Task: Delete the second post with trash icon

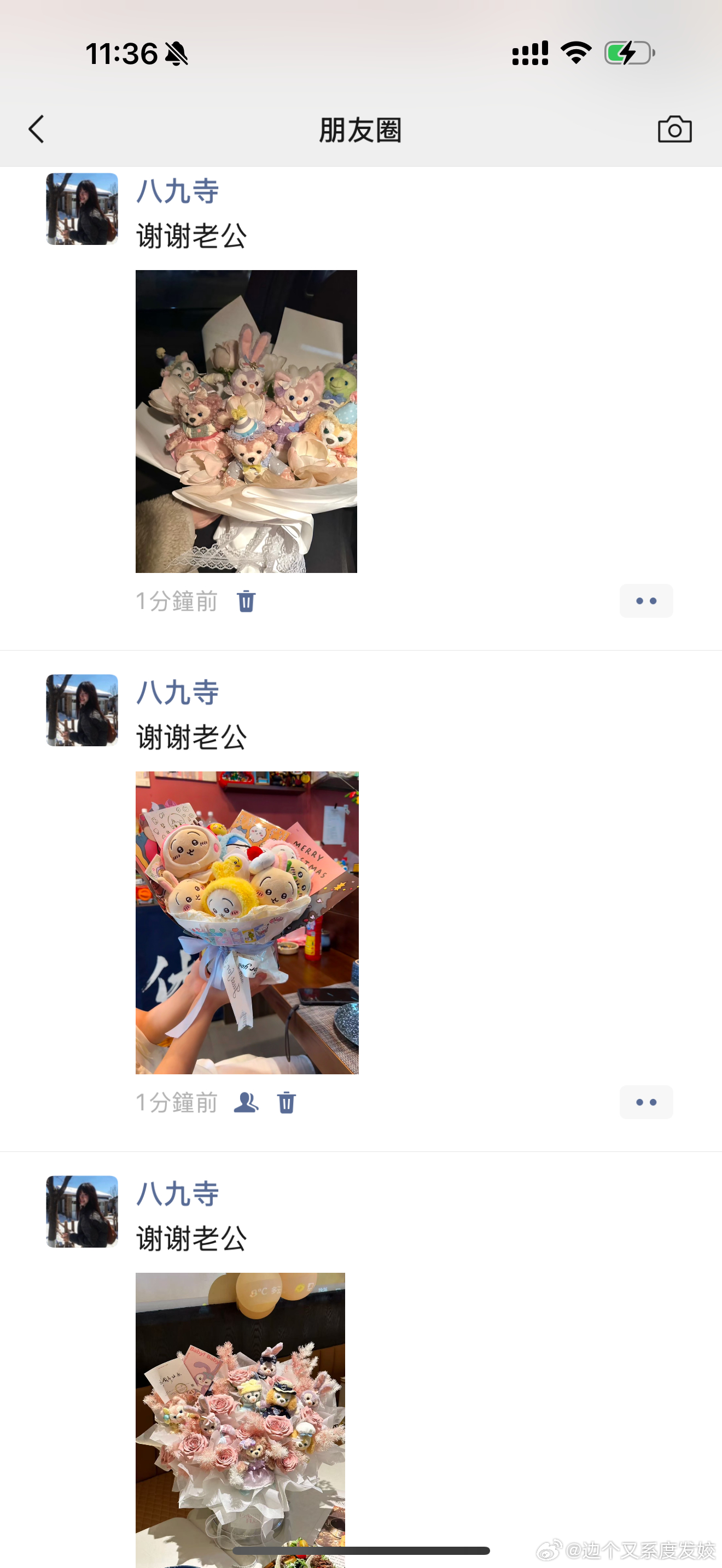Action: [286, 1102]
